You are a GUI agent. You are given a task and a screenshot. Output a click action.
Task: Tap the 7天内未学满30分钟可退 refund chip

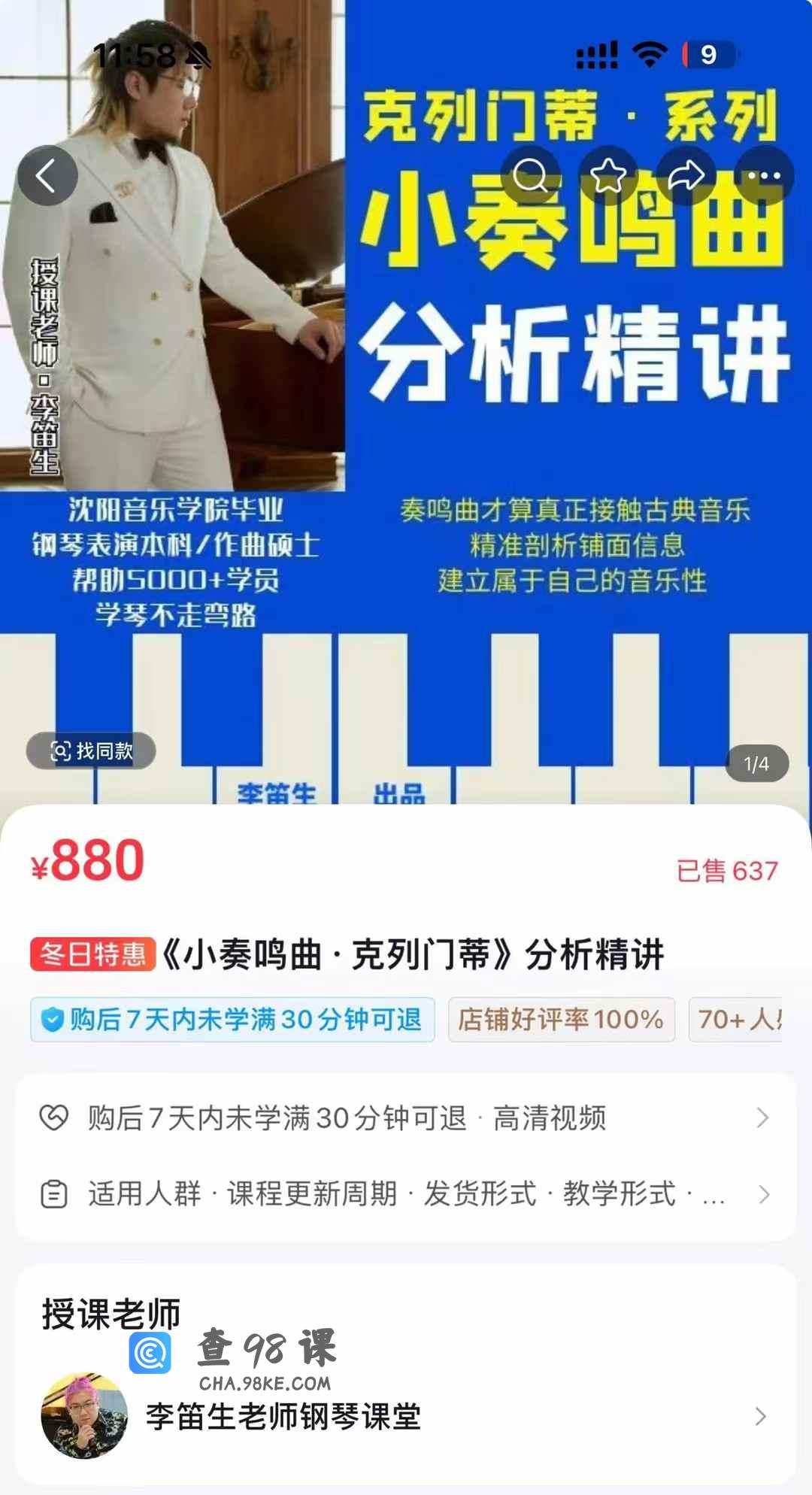(232, 1020)
